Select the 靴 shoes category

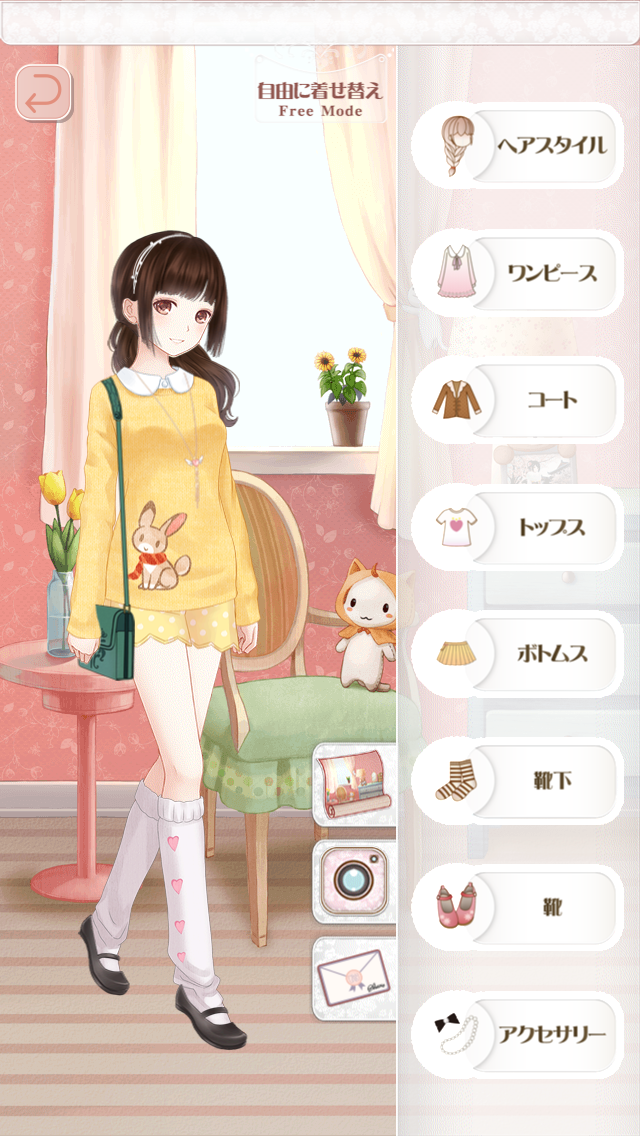coord(518,908)
